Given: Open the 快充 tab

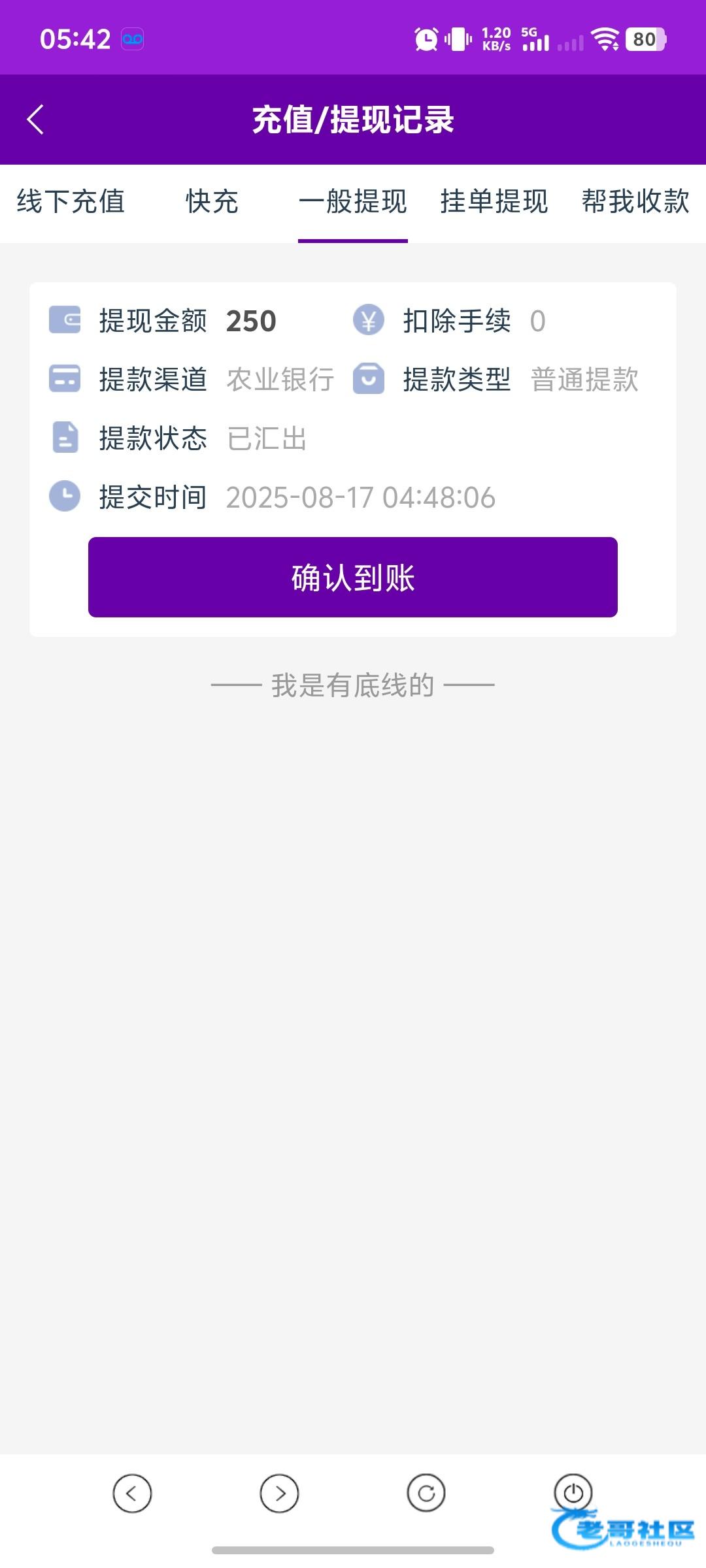Looking at the screenshot, I should click(x=212, y=201).
